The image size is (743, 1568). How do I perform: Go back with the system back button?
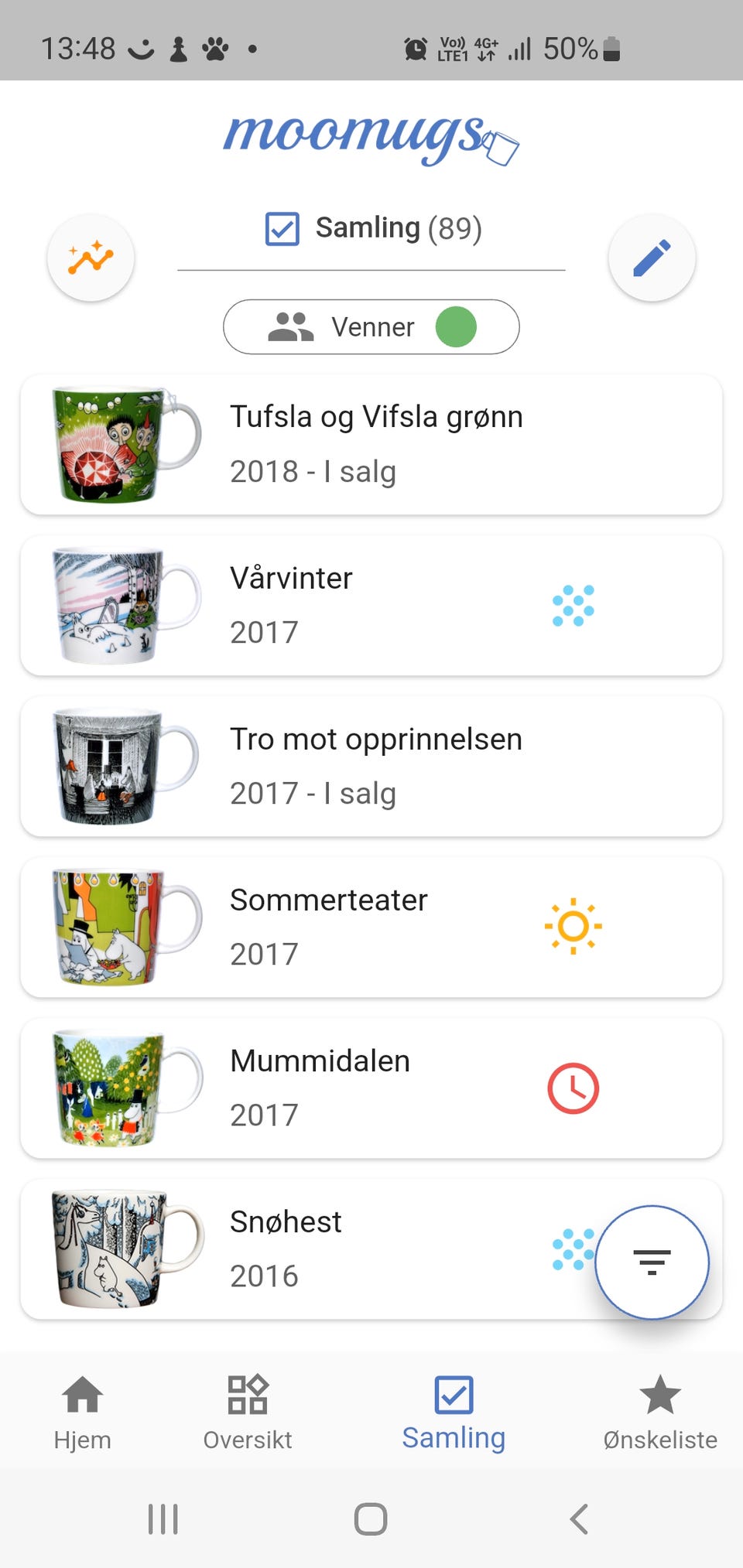(579, 1518)
